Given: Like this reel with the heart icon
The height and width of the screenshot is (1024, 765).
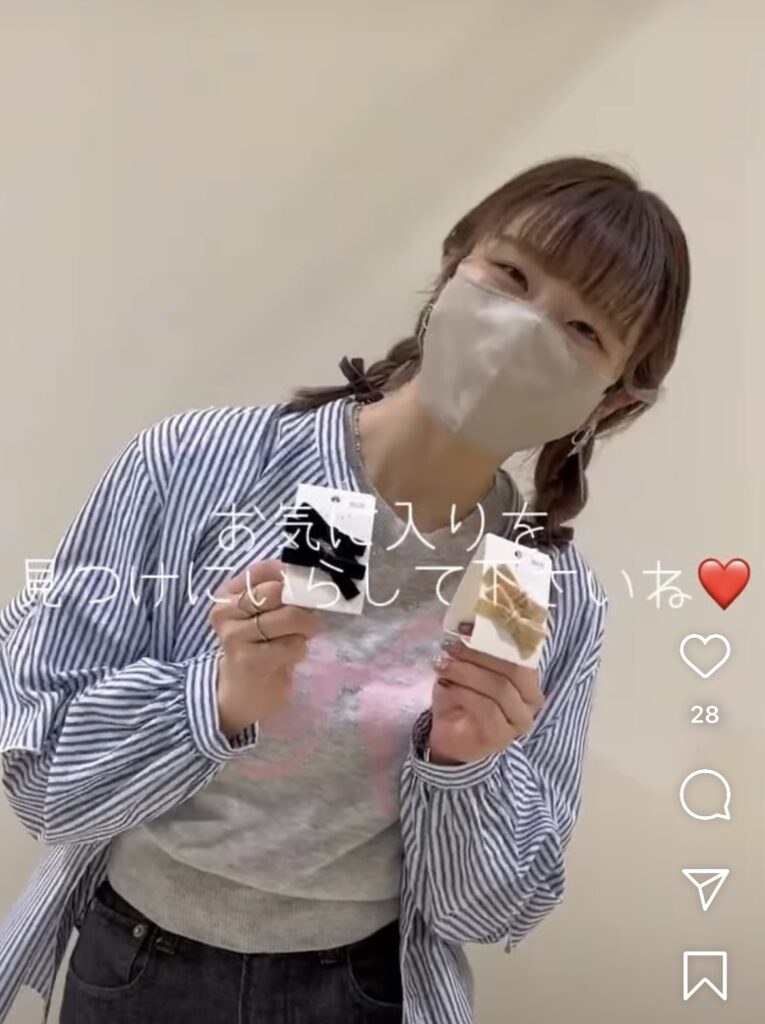Looking at the screenshot, I should [x=705, y=656].
